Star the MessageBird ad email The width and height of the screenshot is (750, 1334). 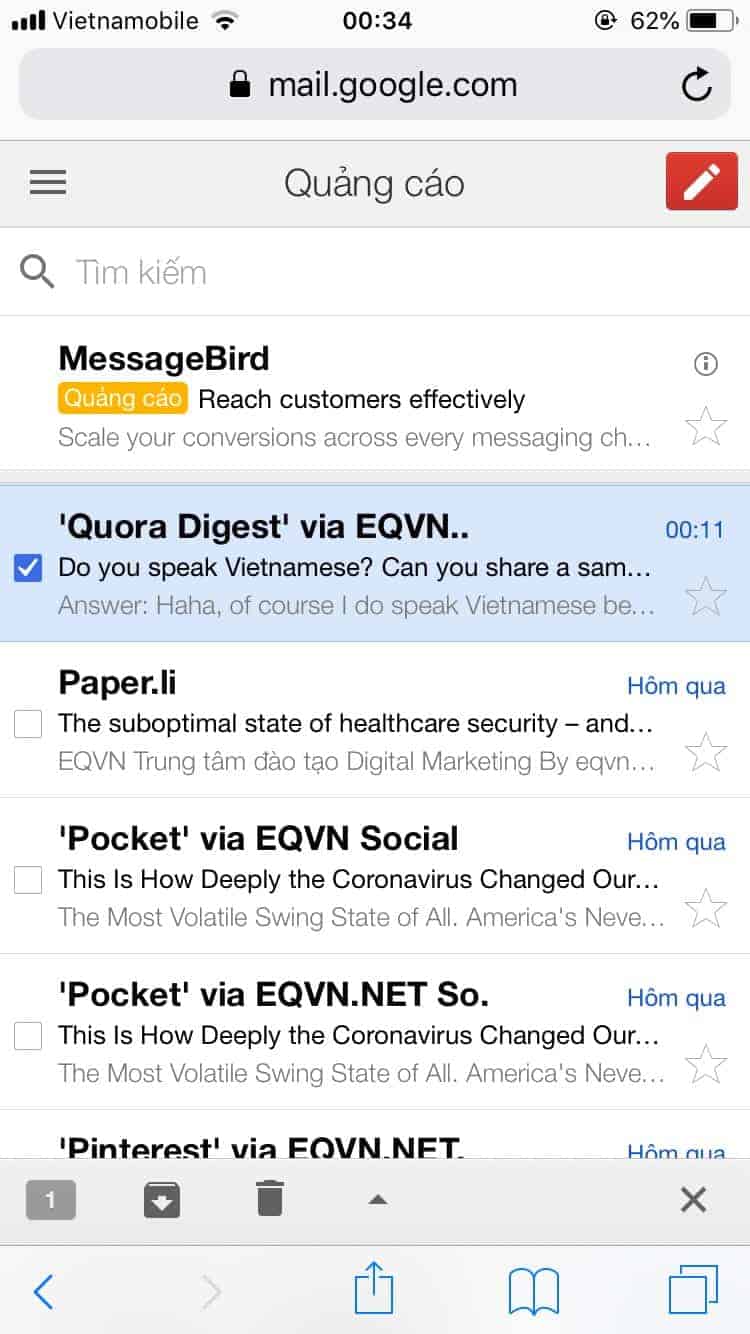[x=706, y=427]
